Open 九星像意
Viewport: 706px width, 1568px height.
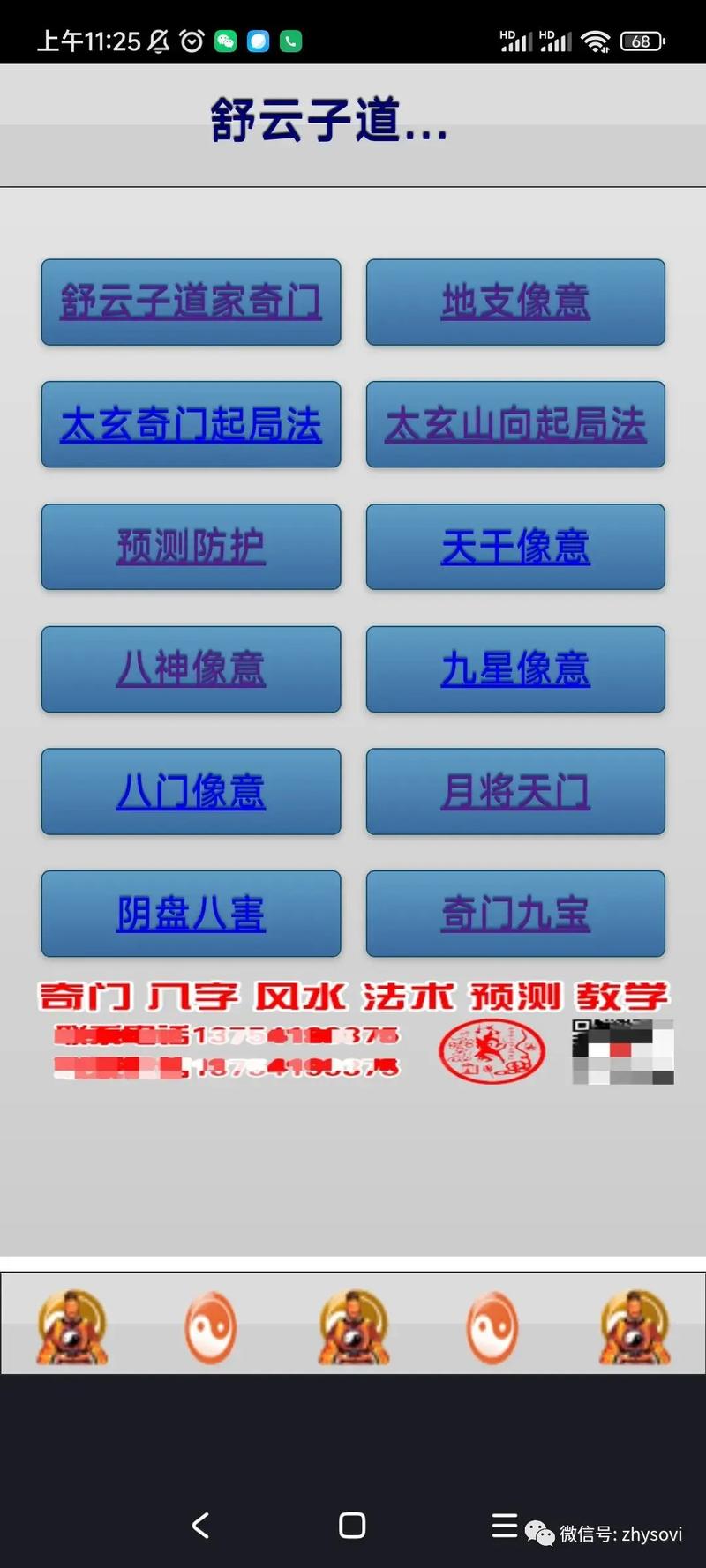coord(515,669)
